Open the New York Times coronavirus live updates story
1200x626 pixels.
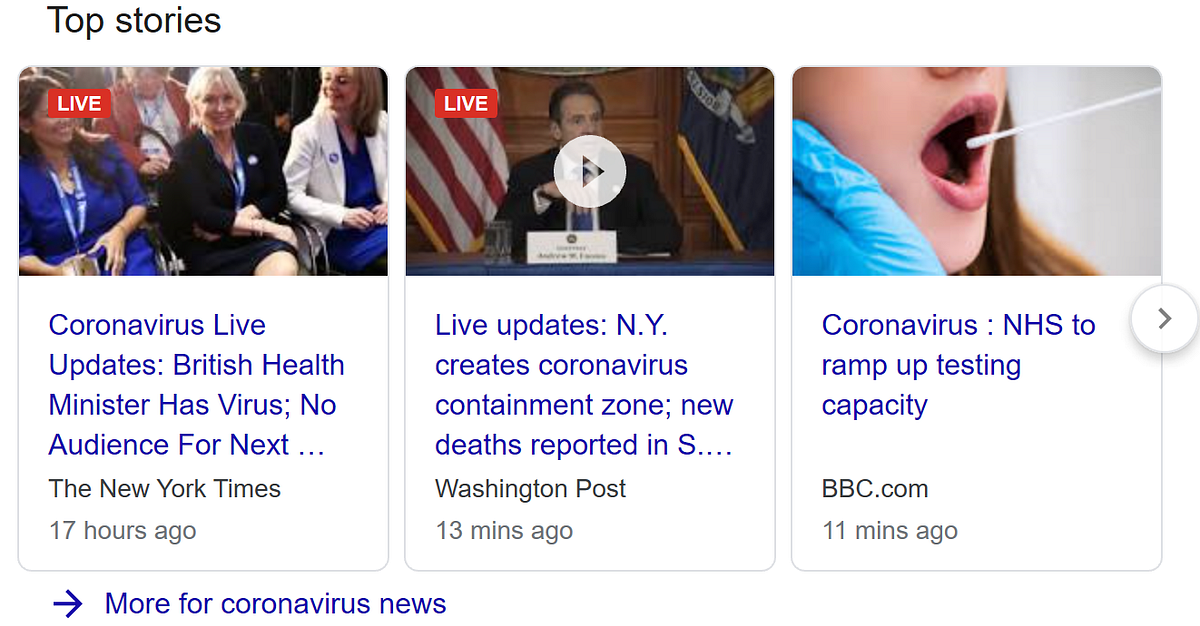click(x=196, y=385)
